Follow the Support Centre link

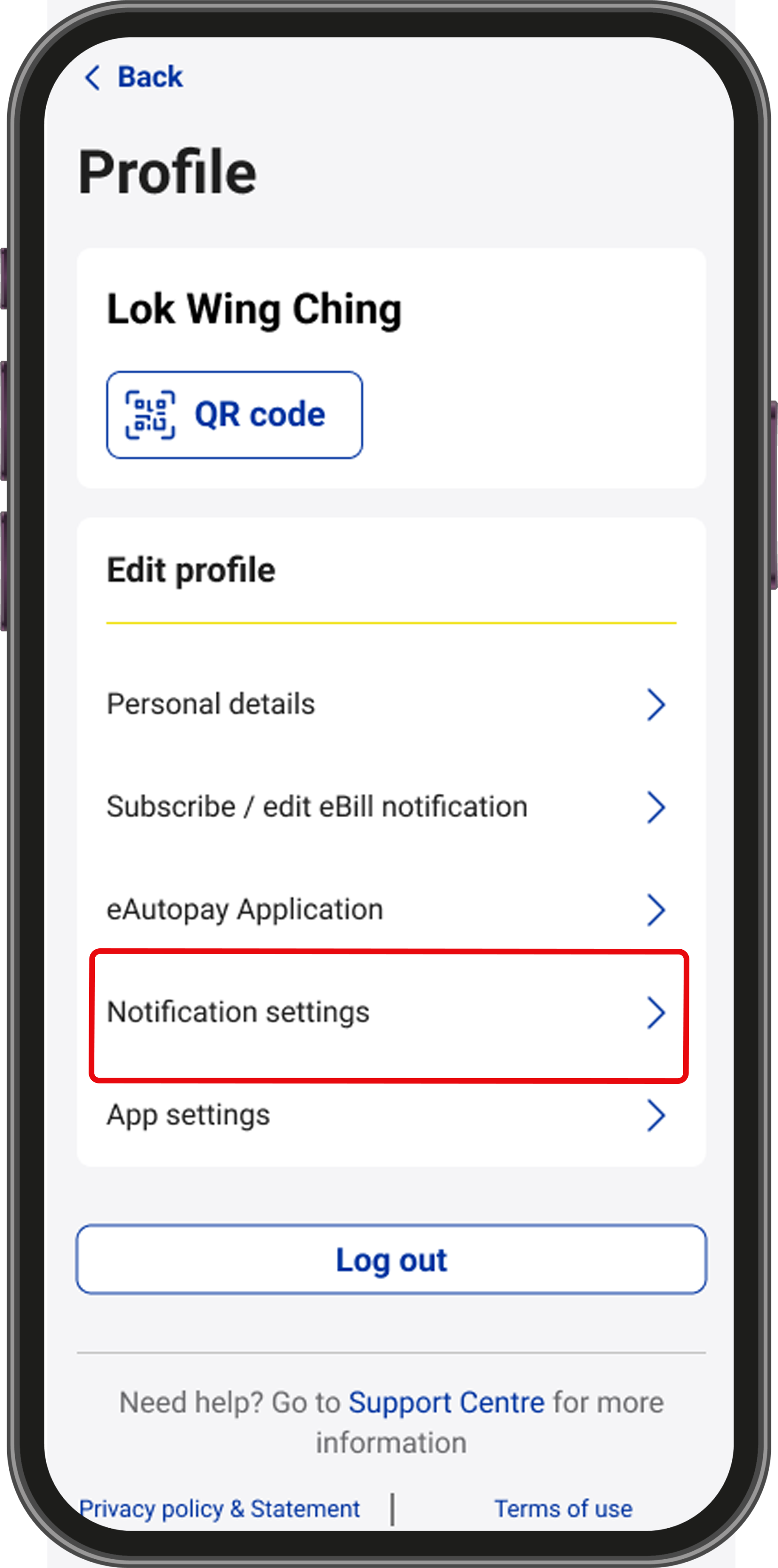(446, 1402)
